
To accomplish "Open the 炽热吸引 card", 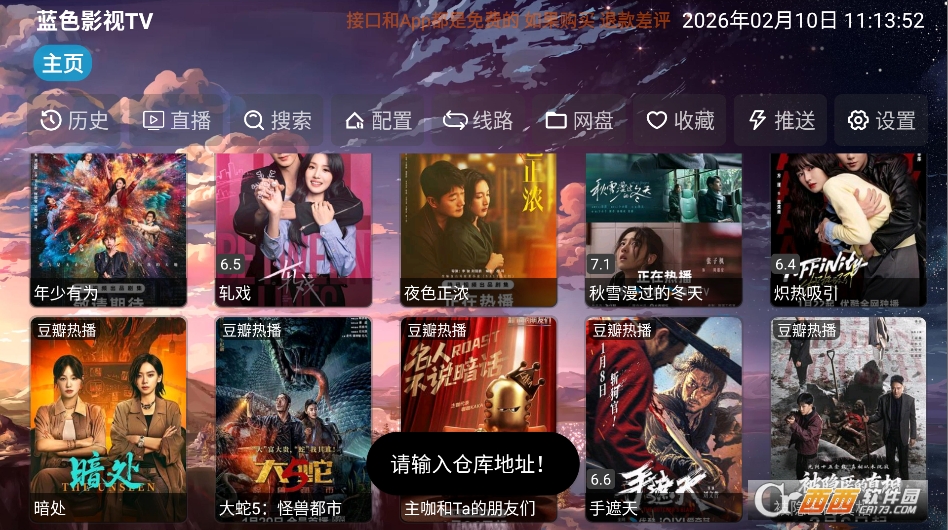I will 848,229.
